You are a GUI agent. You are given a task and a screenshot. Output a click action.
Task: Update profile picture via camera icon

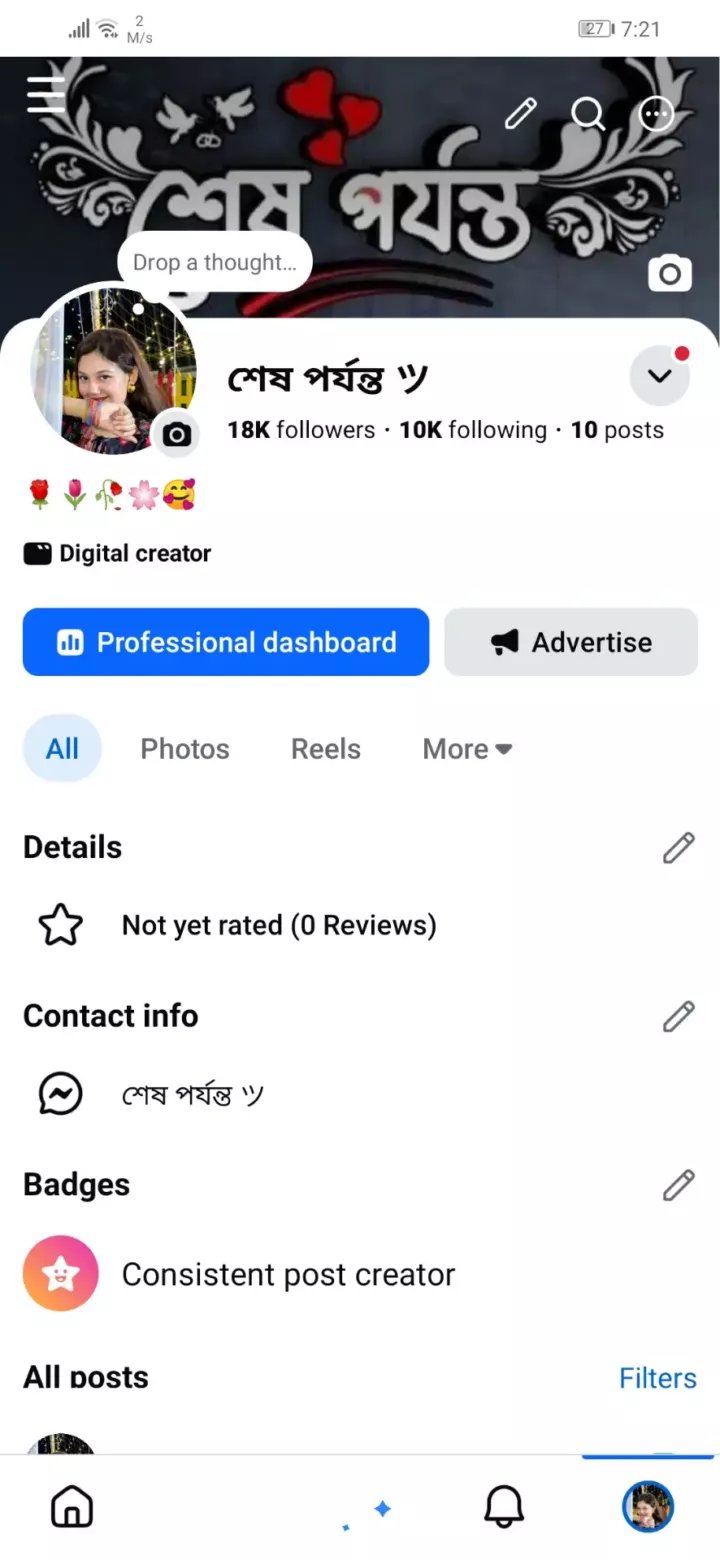(176, 434)
